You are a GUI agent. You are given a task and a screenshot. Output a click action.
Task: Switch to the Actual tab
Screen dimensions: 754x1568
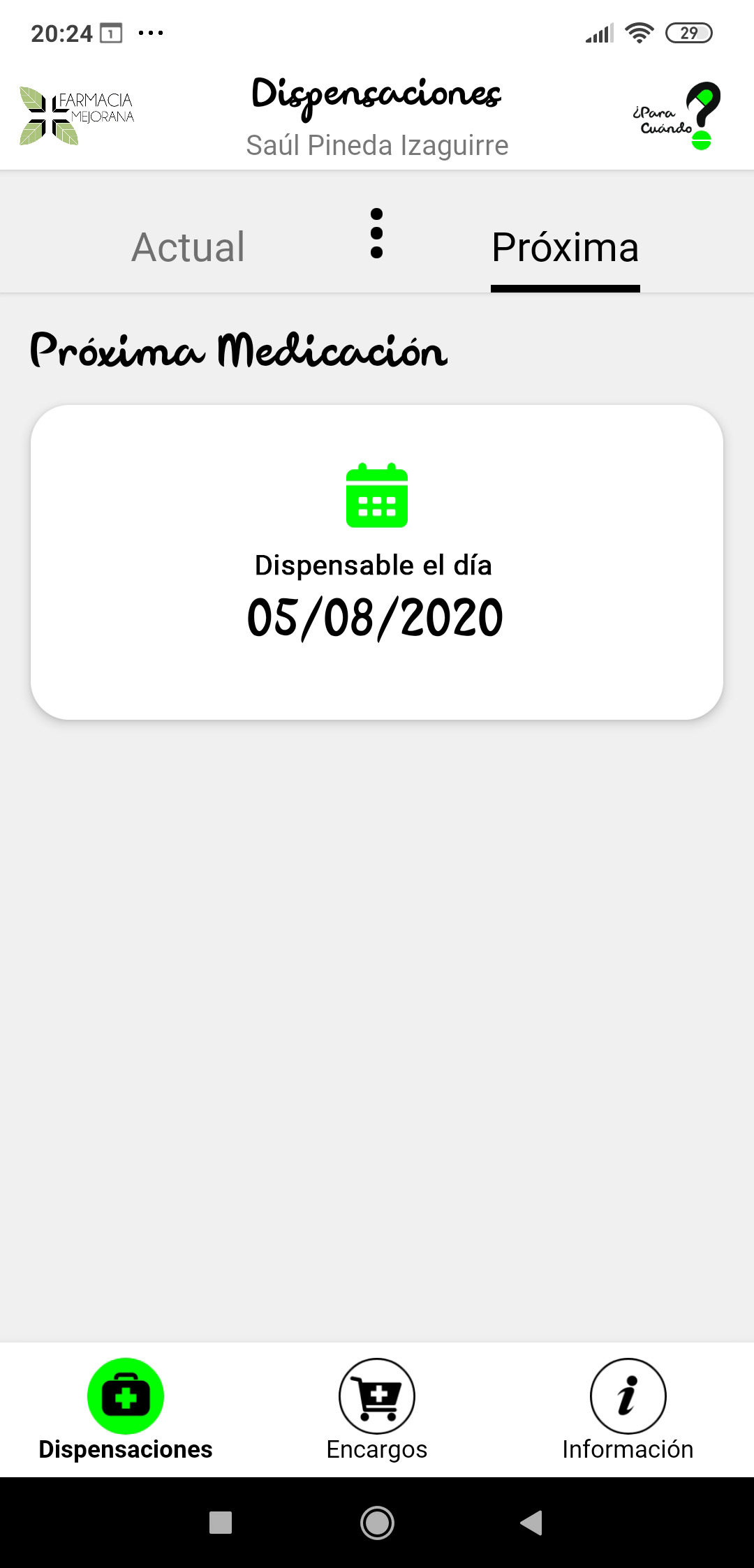188,247
